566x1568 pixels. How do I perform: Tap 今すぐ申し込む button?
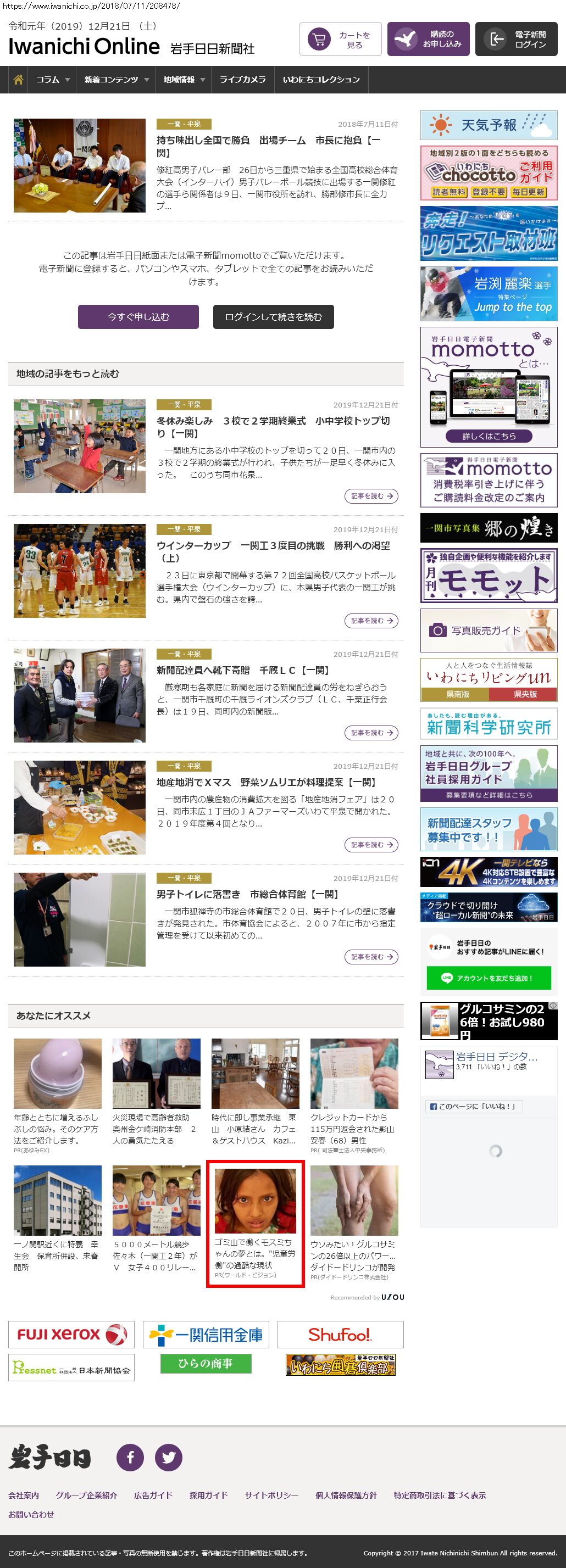coord(138,316)
